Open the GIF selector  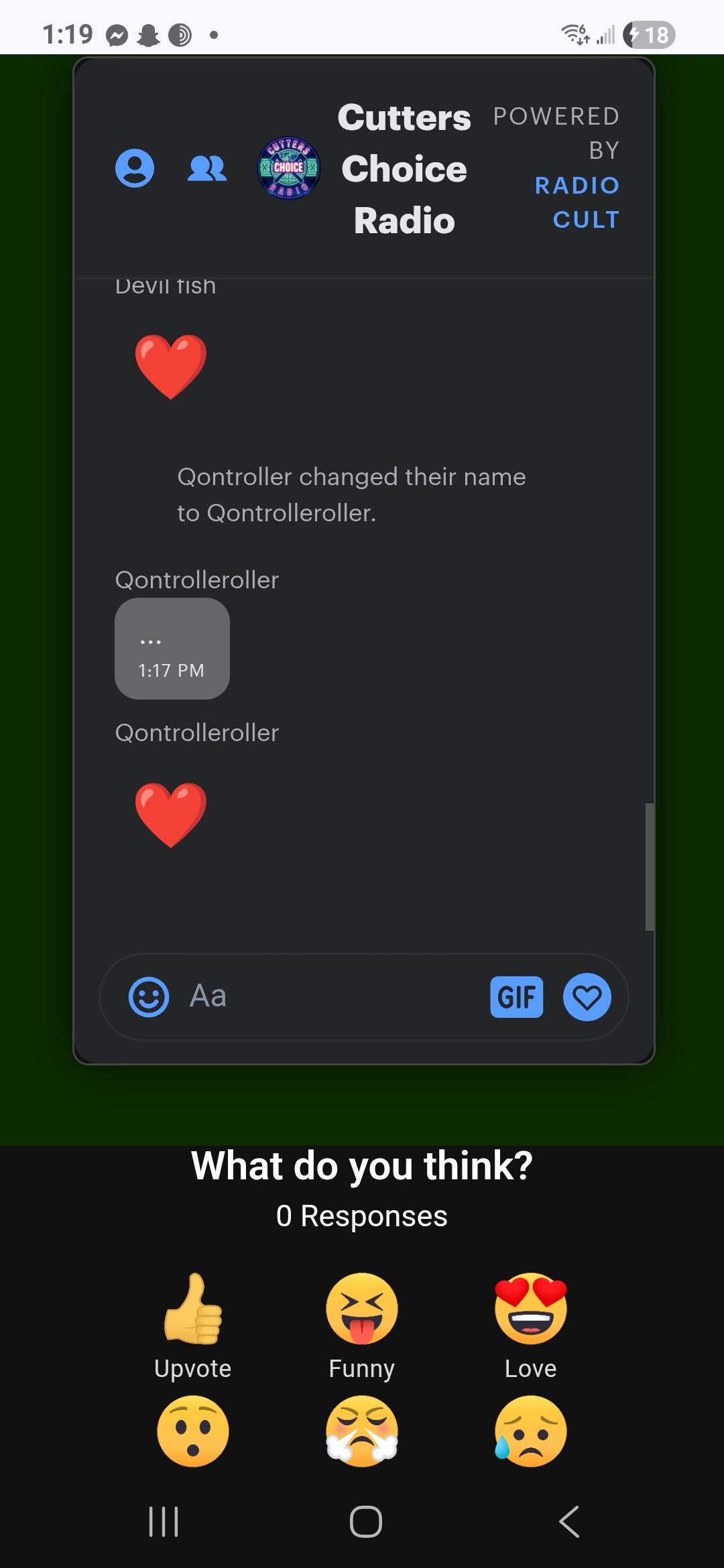pos(516,997)
